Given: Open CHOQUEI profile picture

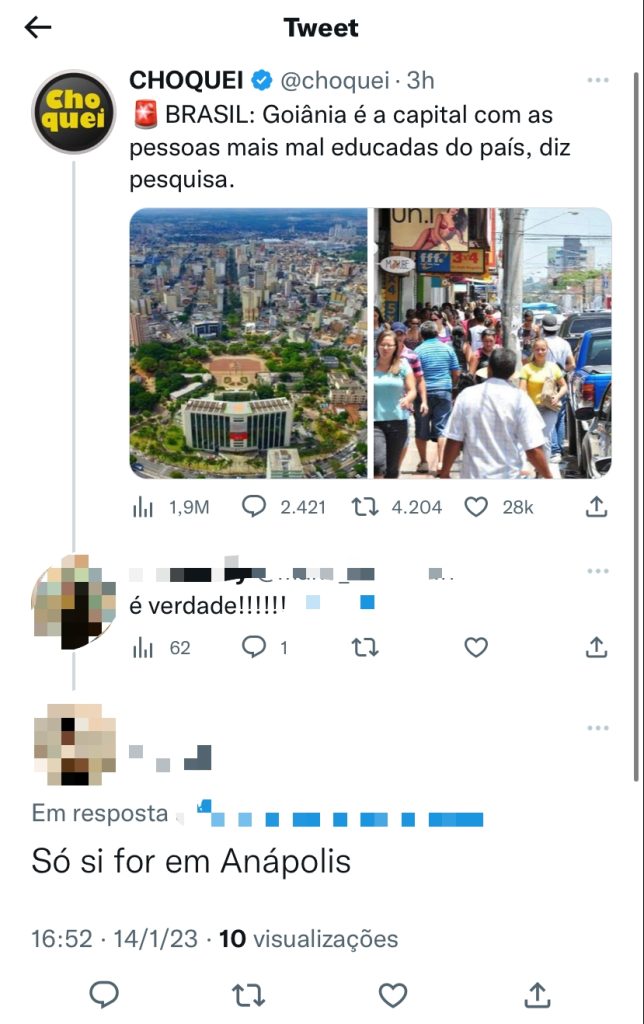Looking at the screenshot, I should click(73, 112).
